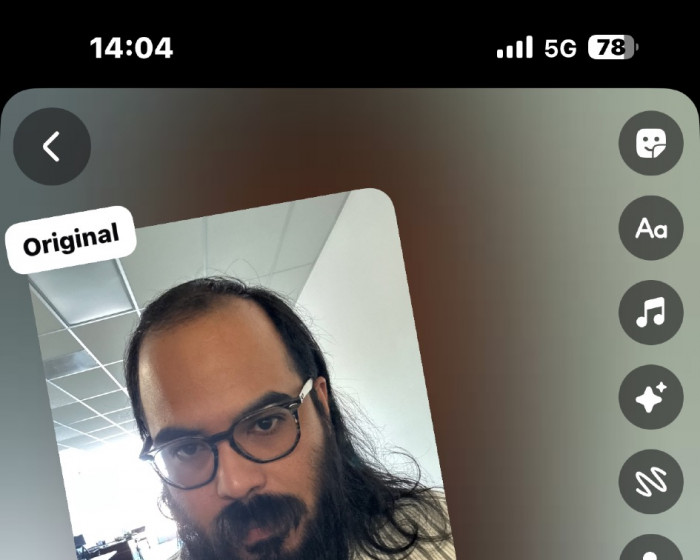Go back using the arrow button
The height and width of the screenshot is (560, 700).
pyautogui.click(x=52, y=147)
